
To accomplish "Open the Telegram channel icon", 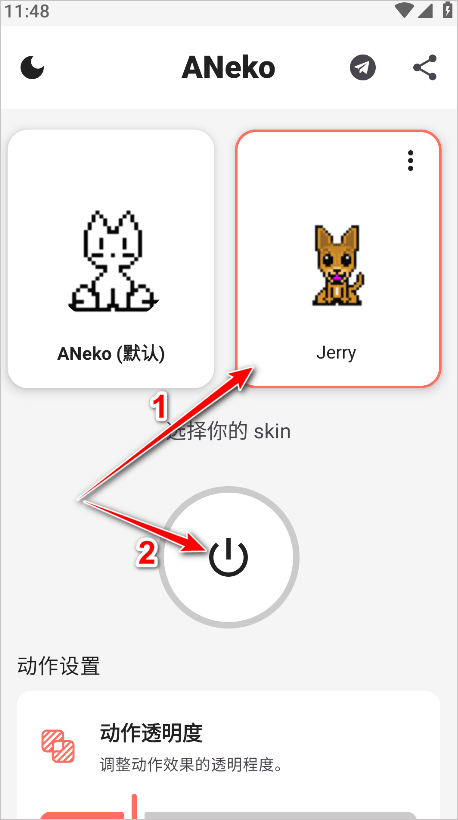I will tap(363, 67).
